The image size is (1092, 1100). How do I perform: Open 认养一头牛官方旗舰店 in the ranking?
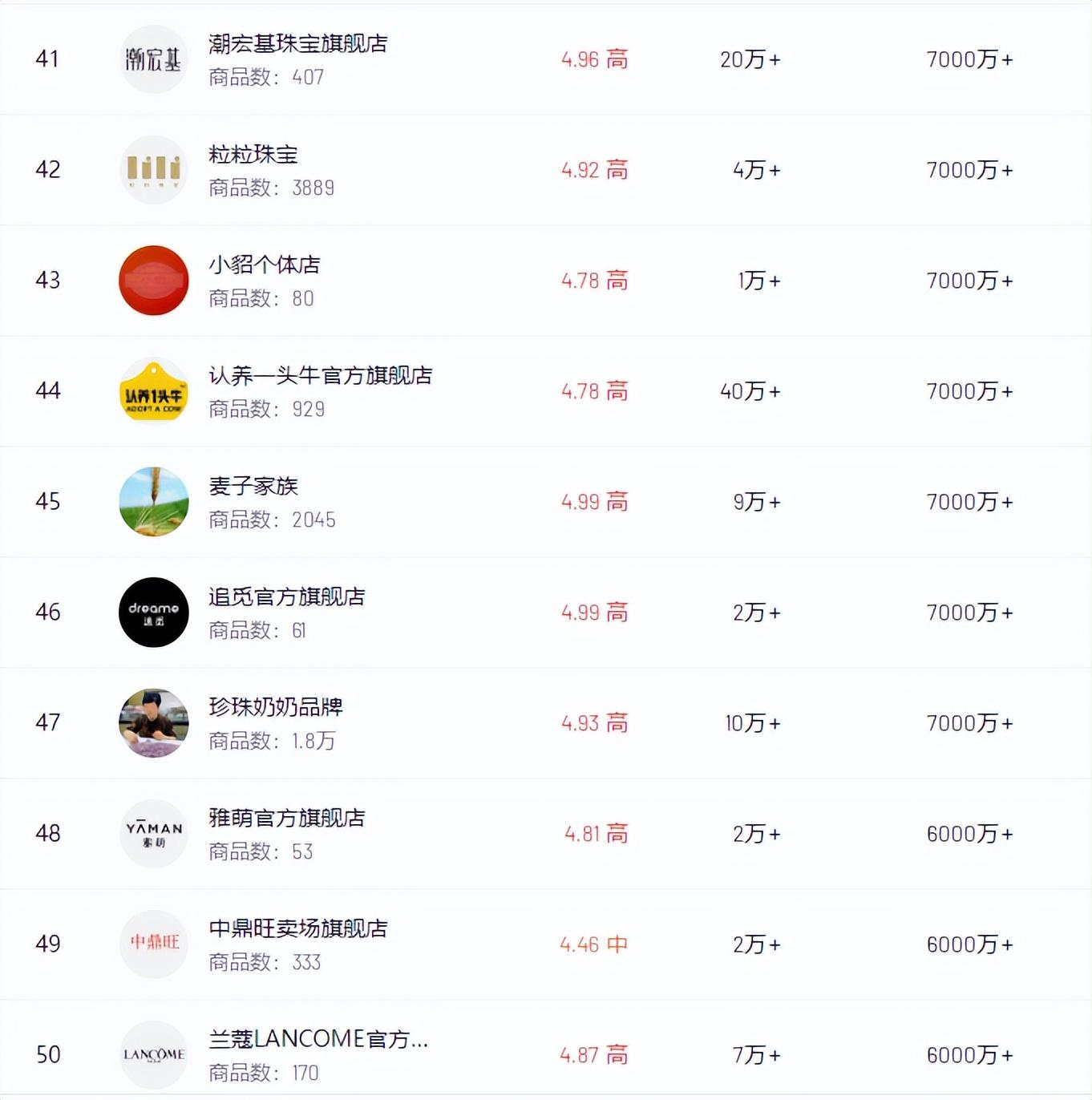[320, 375]
